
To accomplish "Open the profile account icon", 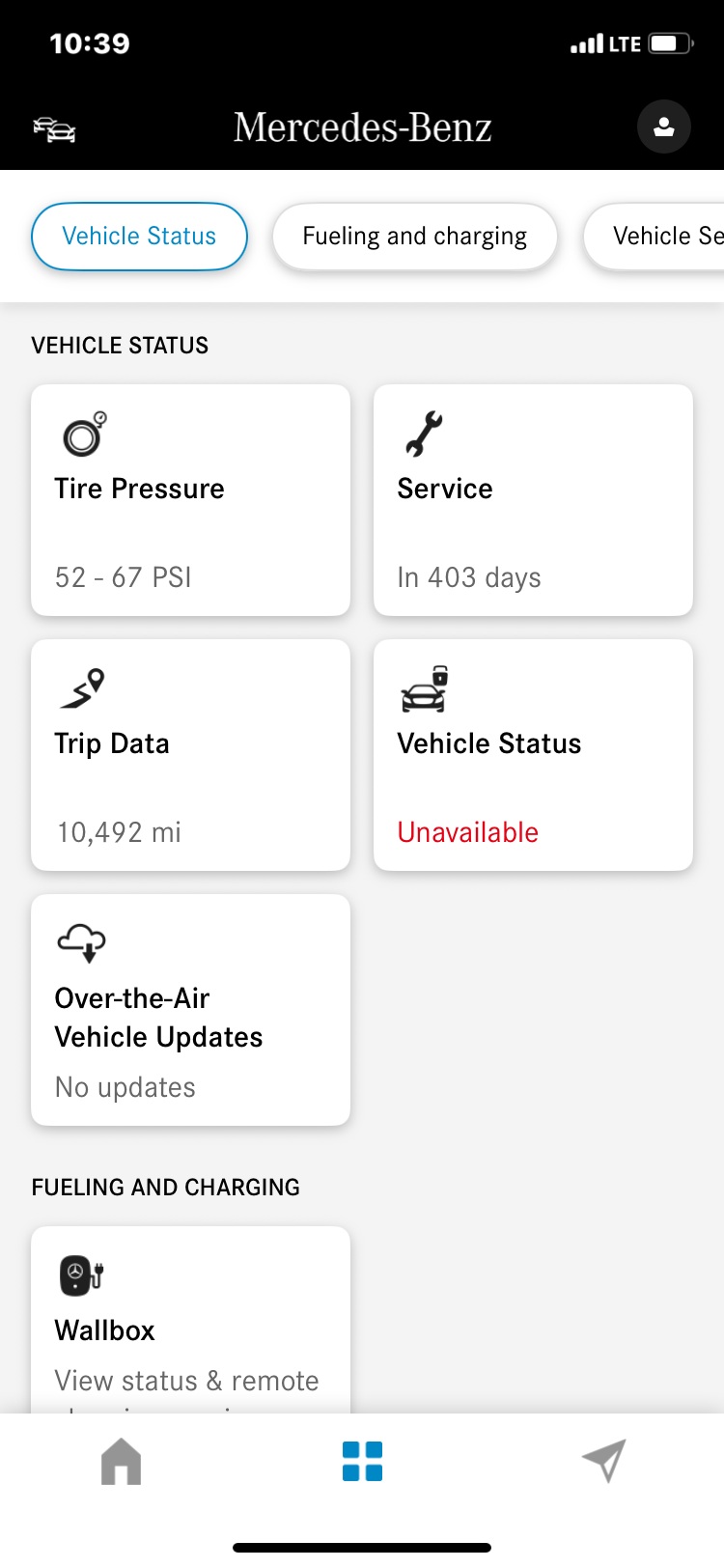I will 663,126.
